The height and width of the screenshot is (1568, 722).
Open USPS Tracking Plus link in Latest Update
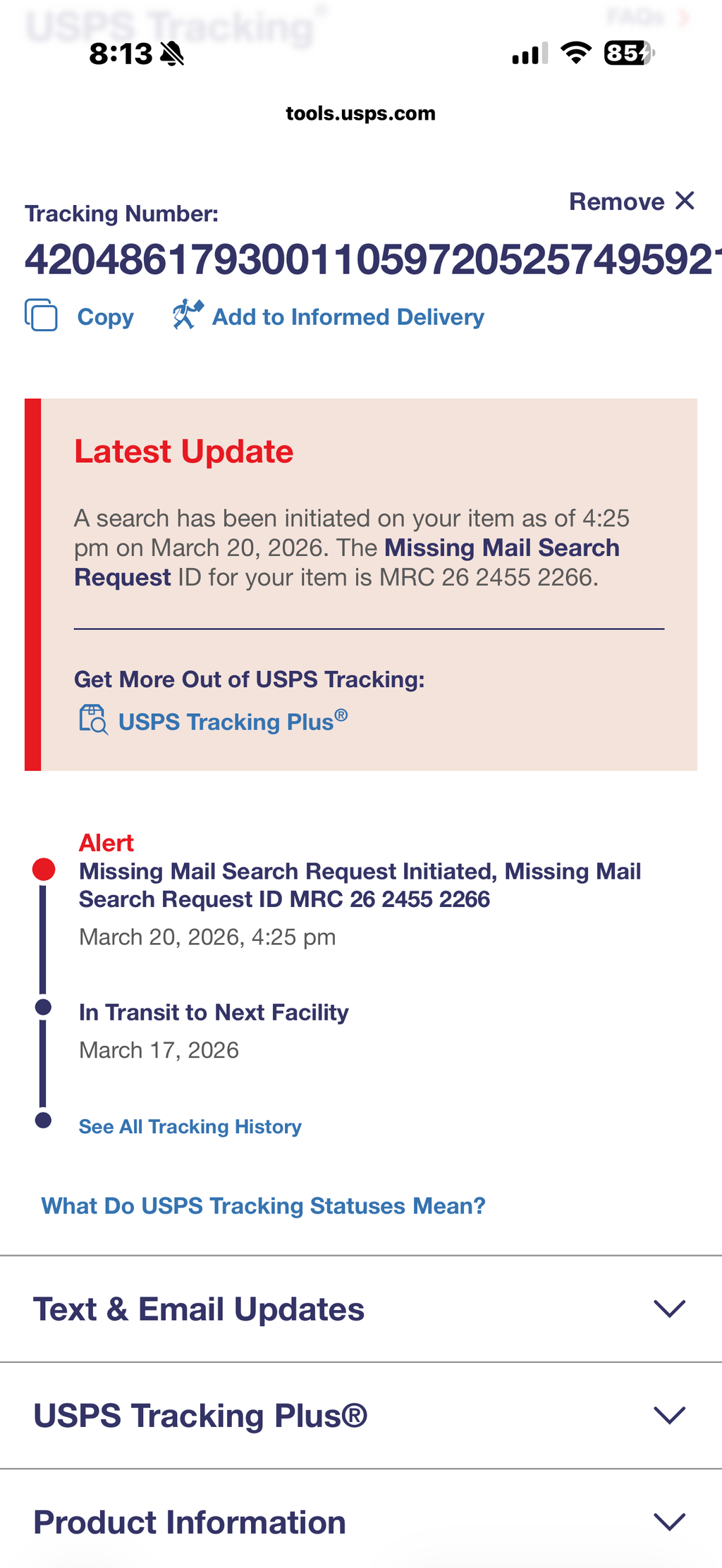[213, 721]
